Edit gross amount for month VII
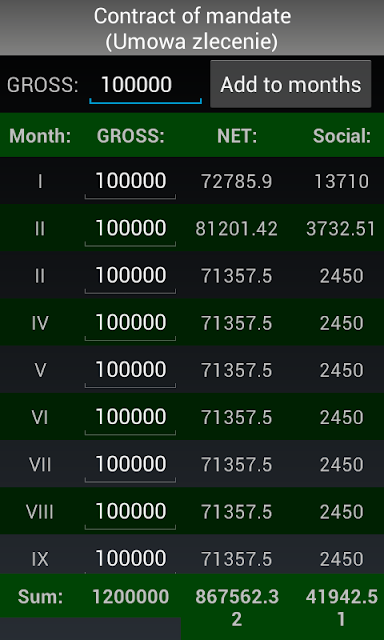This screenshot has height=640, width=384. click(130, 465)
